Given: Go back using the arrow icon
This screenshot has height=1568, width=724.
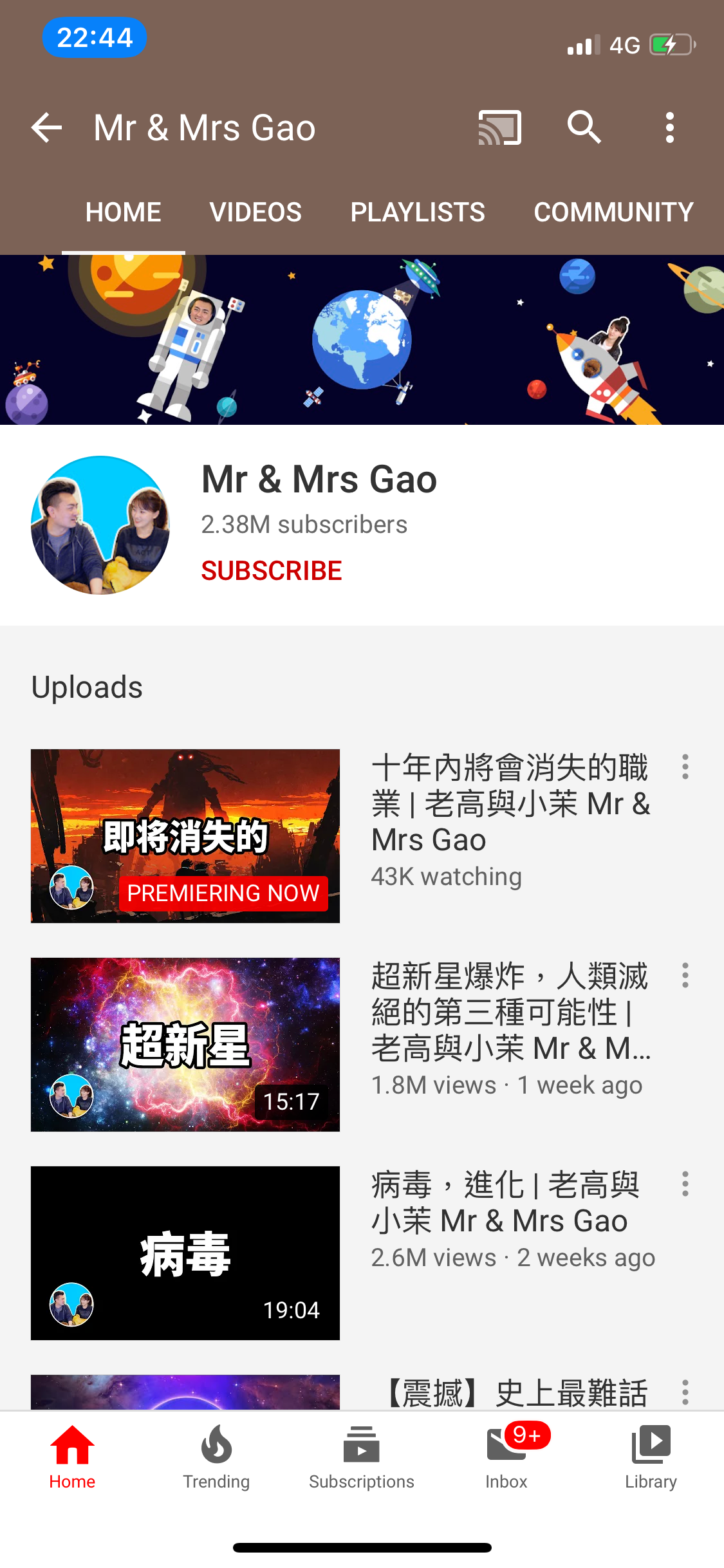Looking at the screenshot, I should click(x=47, y=127).
